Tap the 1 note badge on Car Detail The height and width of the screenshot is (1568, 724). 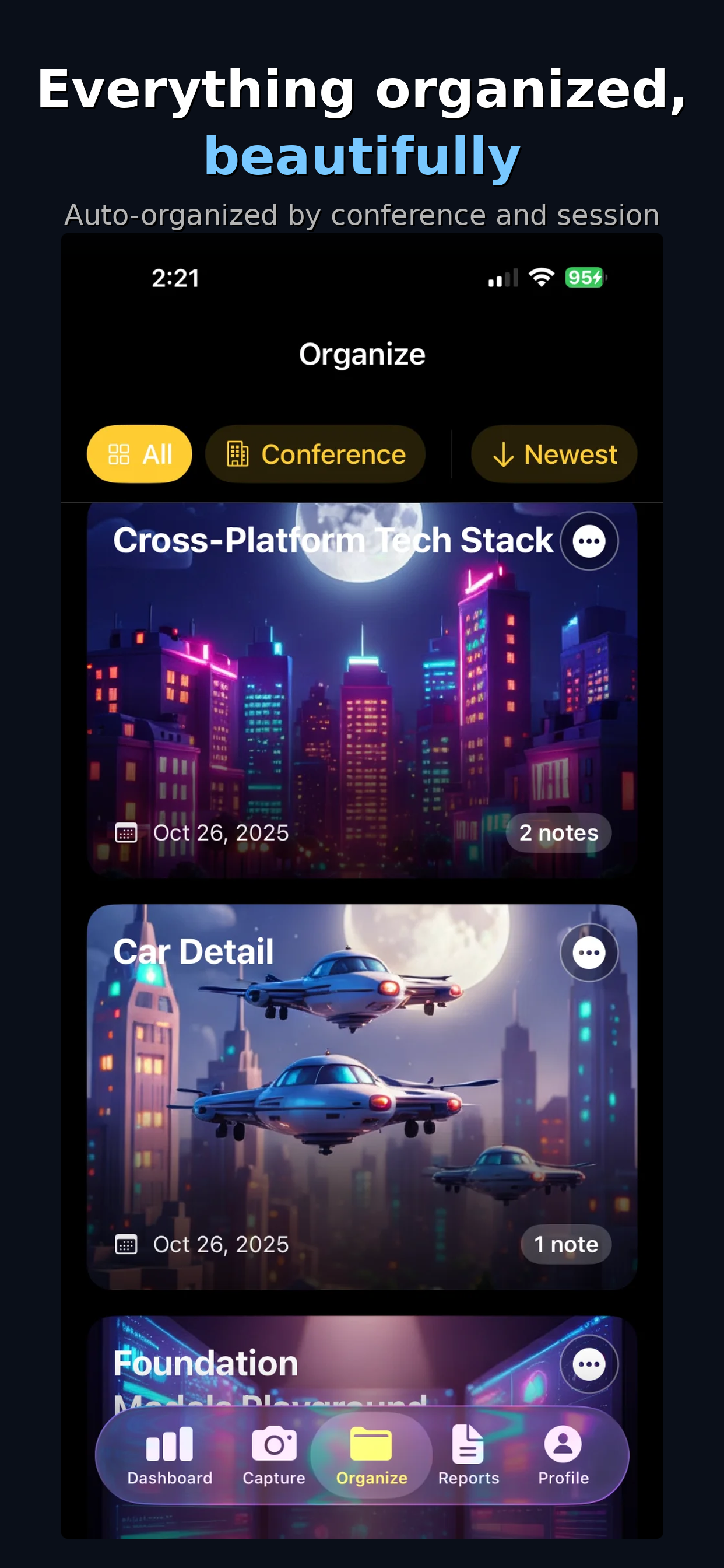point(565,1244)
